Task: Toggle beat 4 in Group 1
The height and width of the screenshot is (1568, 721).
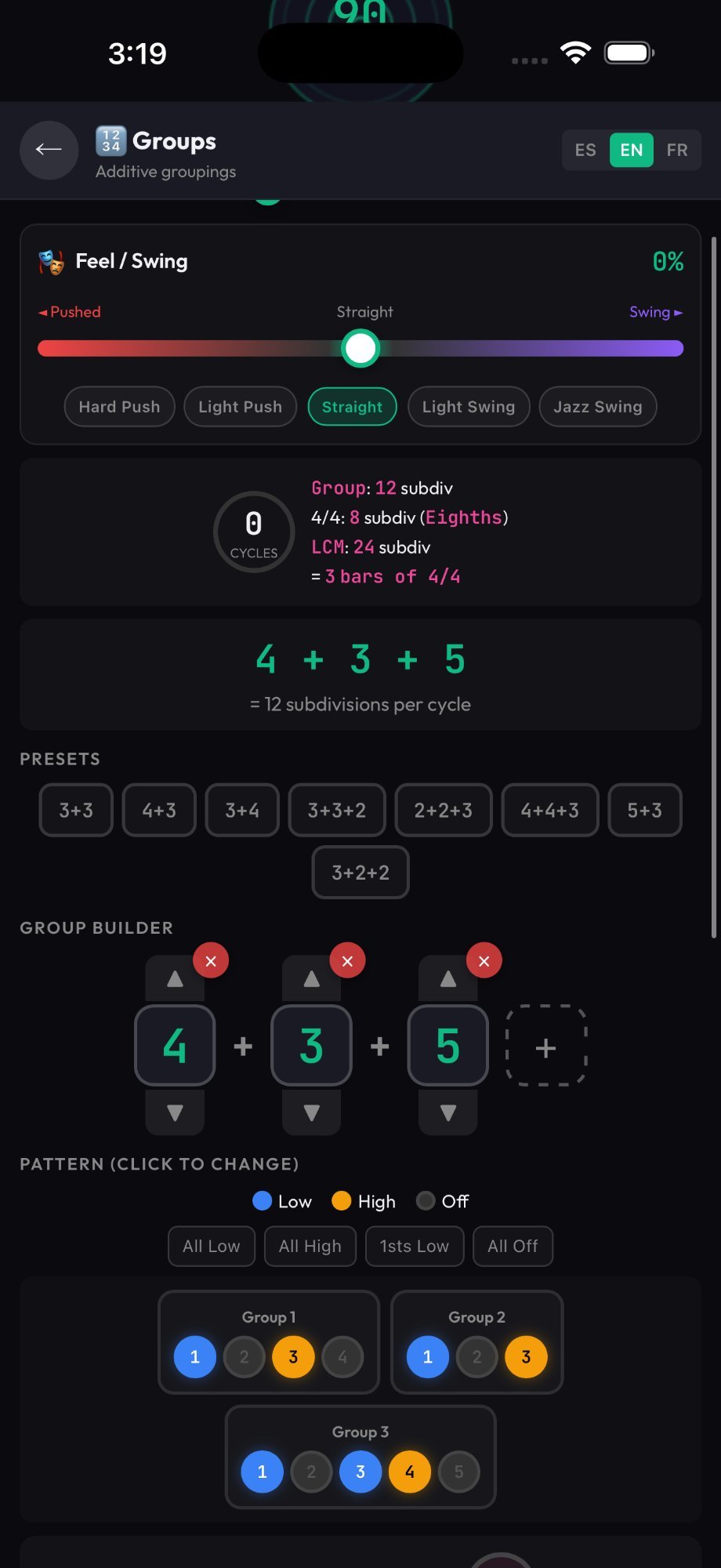Action: click(x=342, y=1357)
